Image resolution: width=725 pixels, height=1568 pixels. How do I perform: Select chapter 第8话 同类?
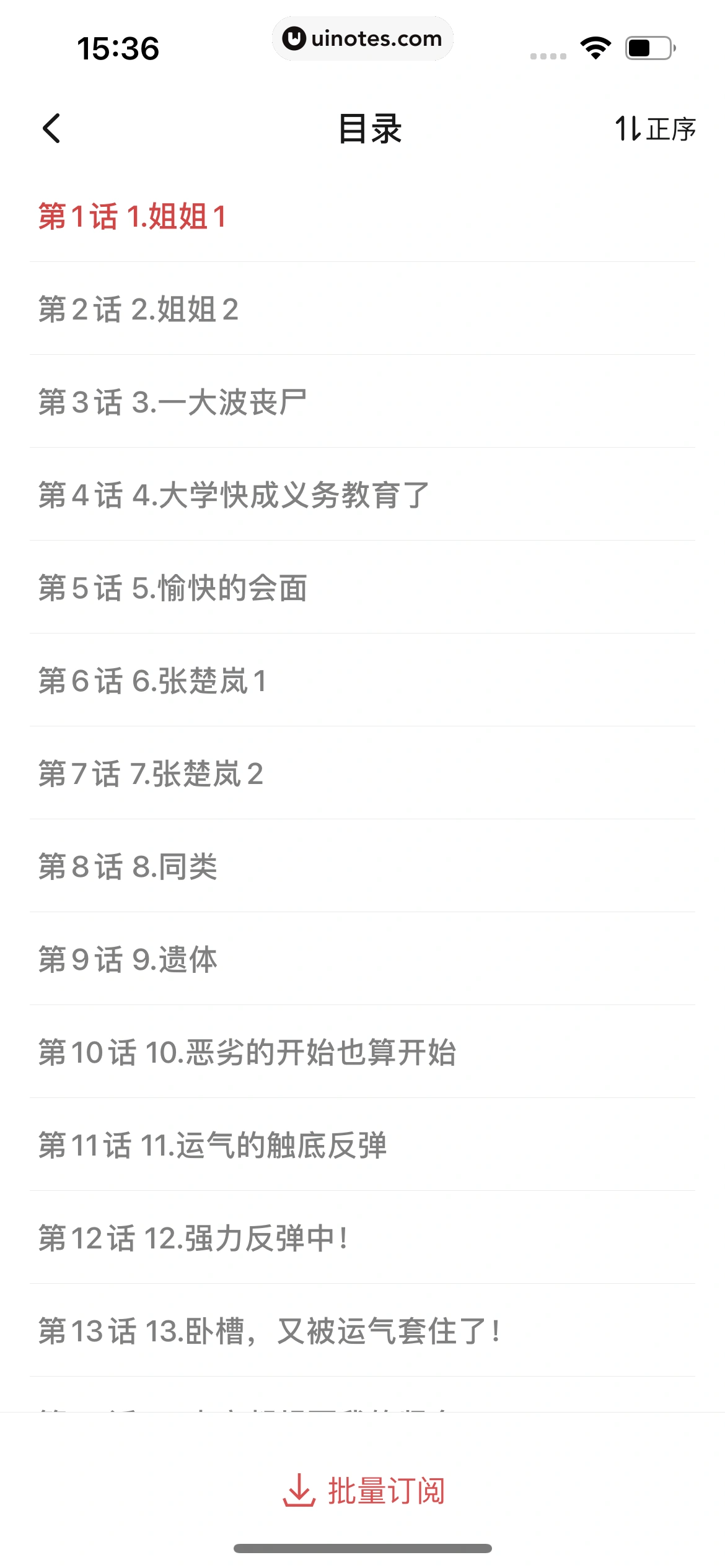pyautogui.click(x=128, y=868)
